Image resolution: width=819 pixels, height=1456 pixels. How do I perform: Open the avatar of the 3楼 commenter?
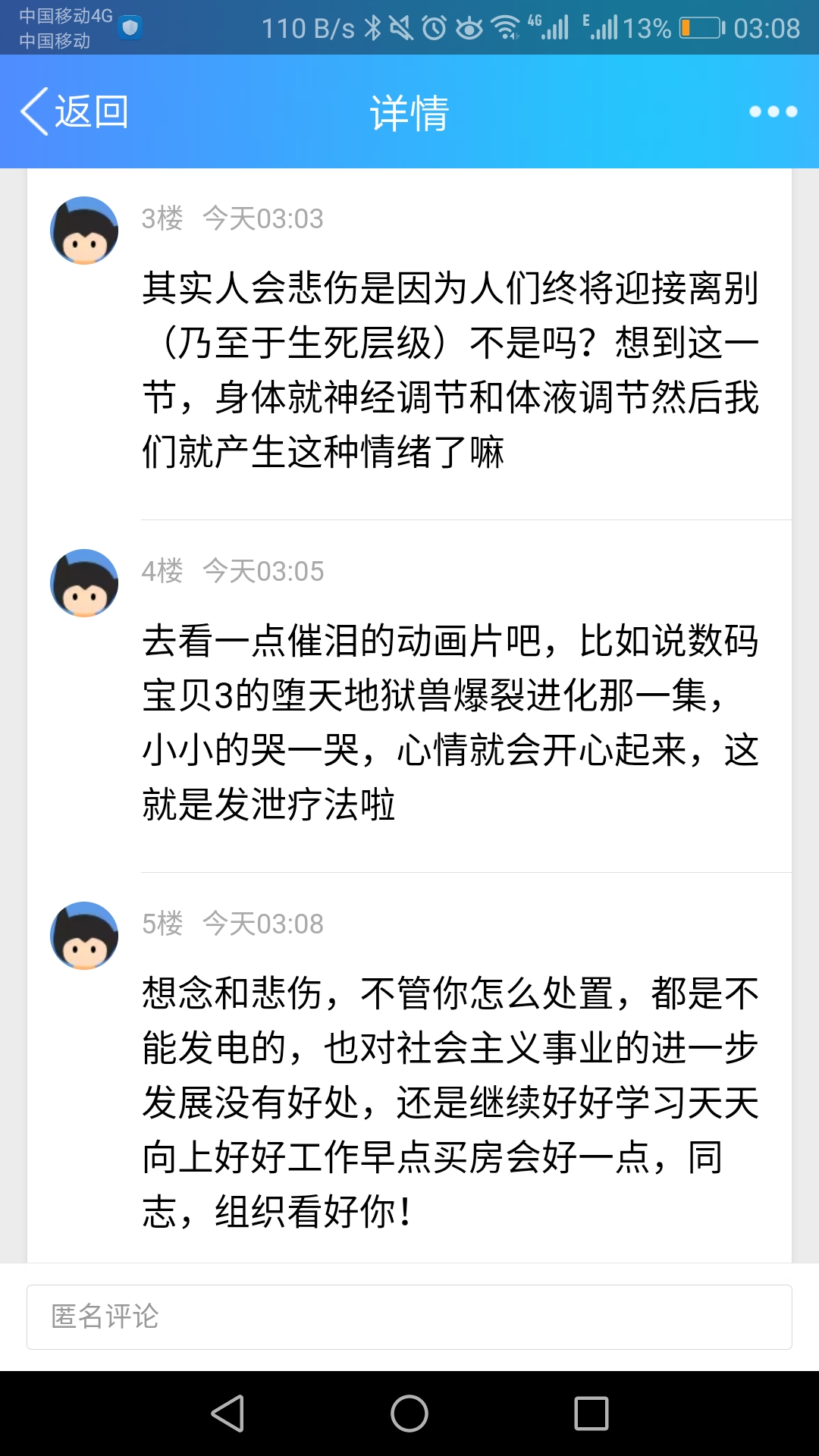(84, 231)
